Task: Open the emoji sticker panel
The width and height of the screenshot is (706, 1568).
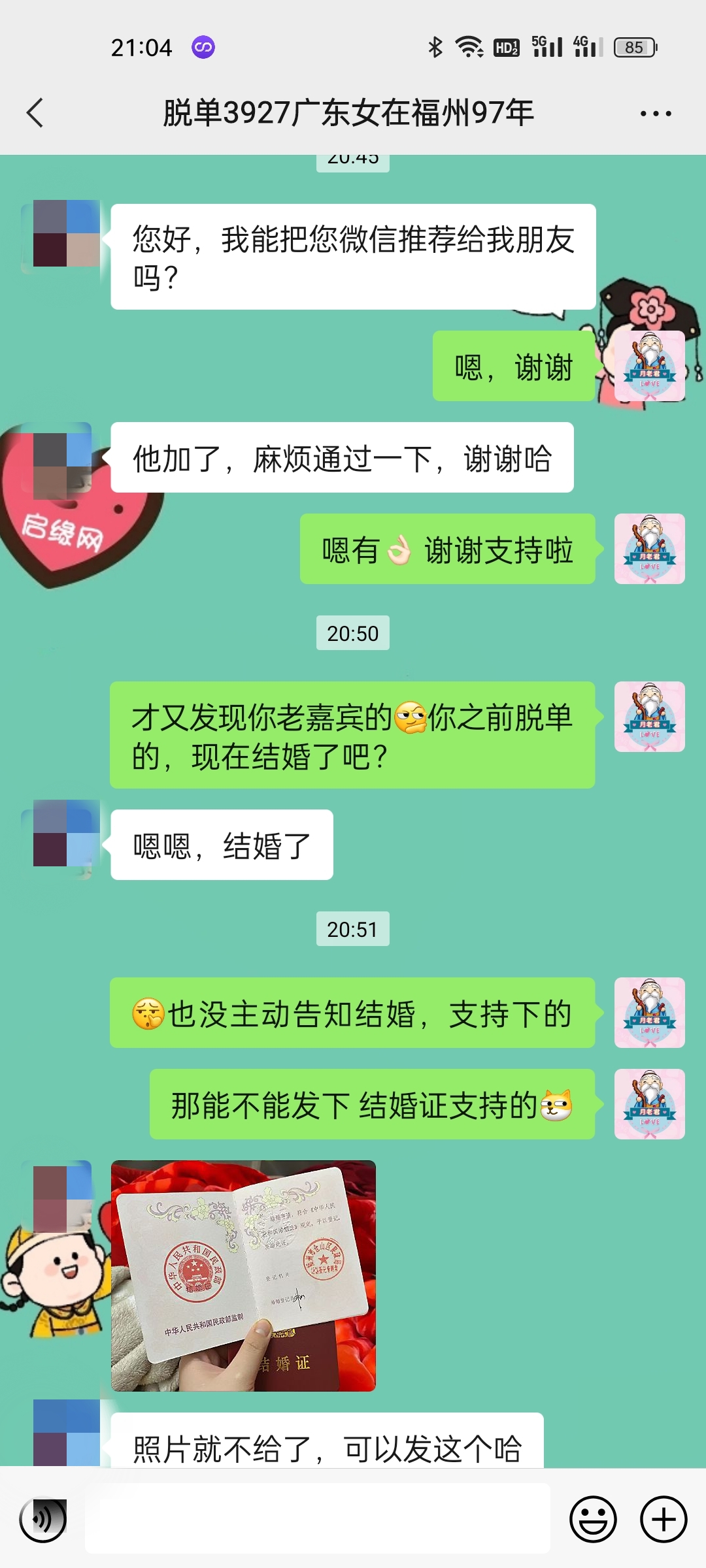Action: click(x=593, y=1519)
